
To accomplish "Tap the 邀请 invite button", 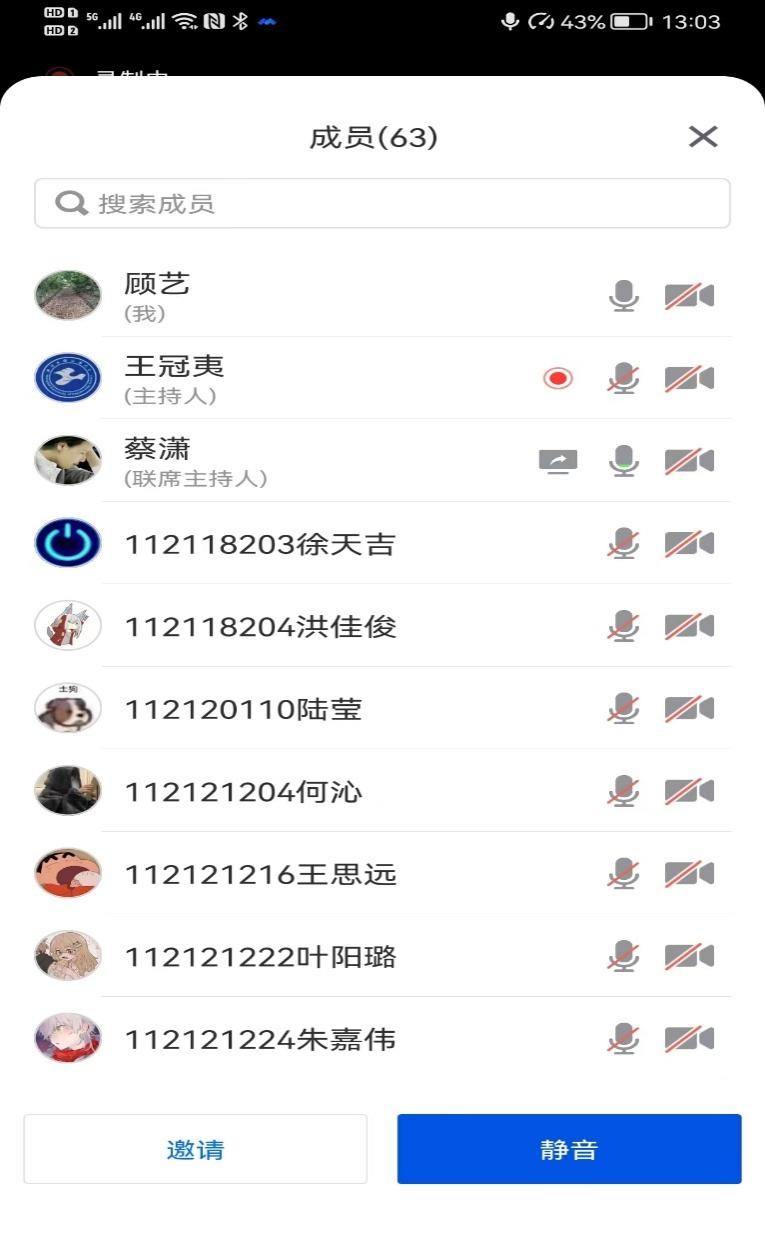I will coord(195,1149).
